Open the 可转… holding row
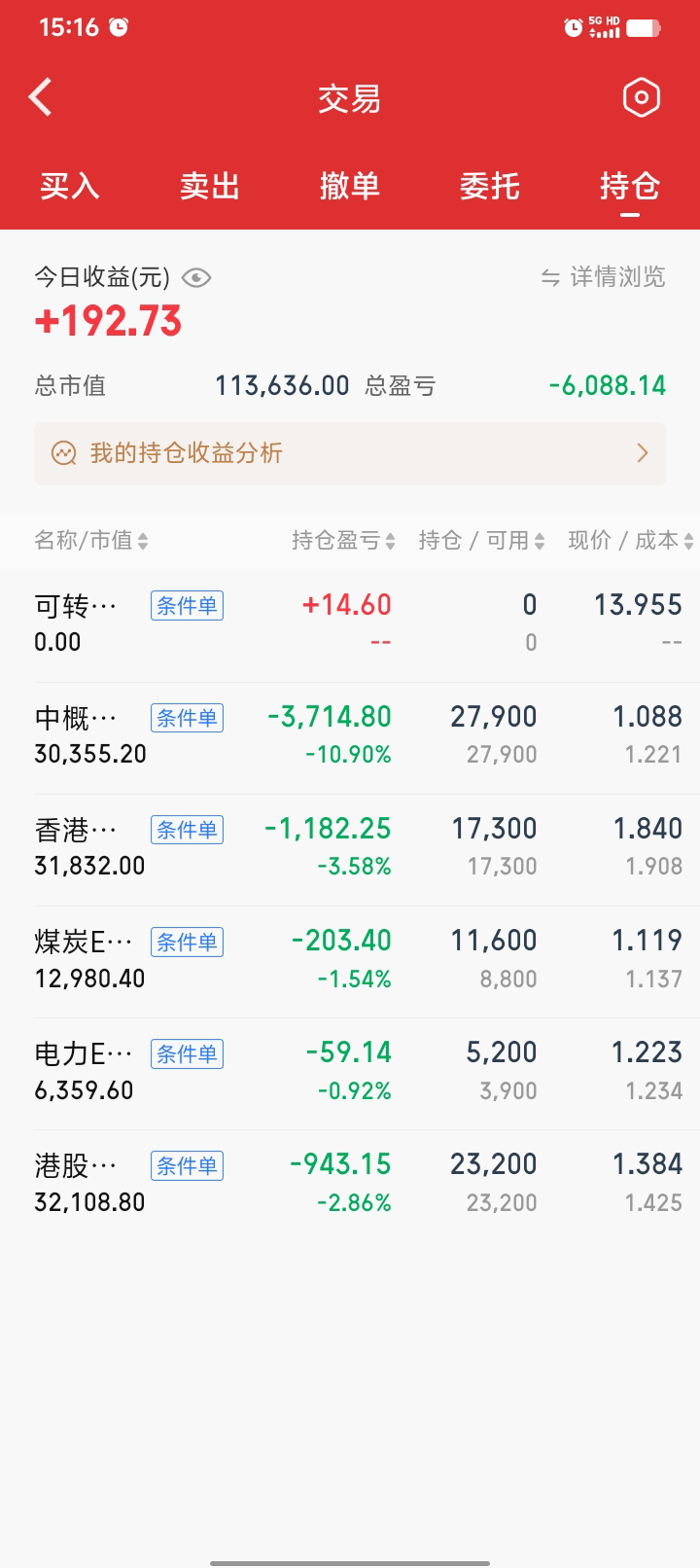 point(350,624)
